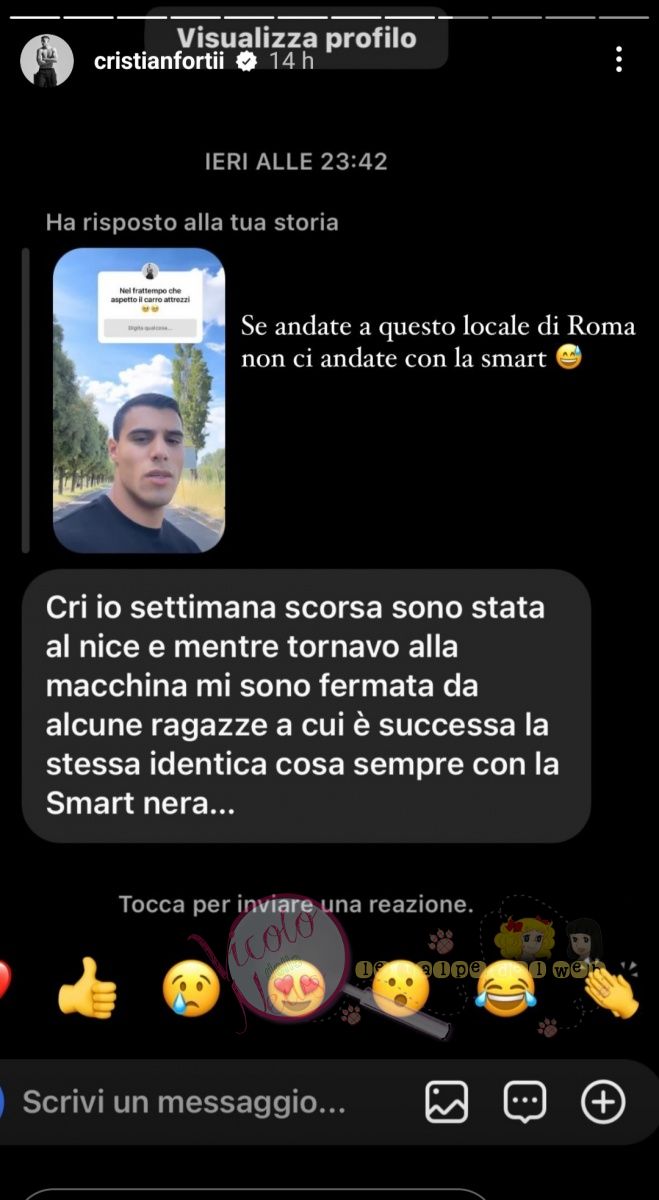Tap the Visualizza profilo button
The height and width of the screenshot is (1200, 659).
pos(297,38)
